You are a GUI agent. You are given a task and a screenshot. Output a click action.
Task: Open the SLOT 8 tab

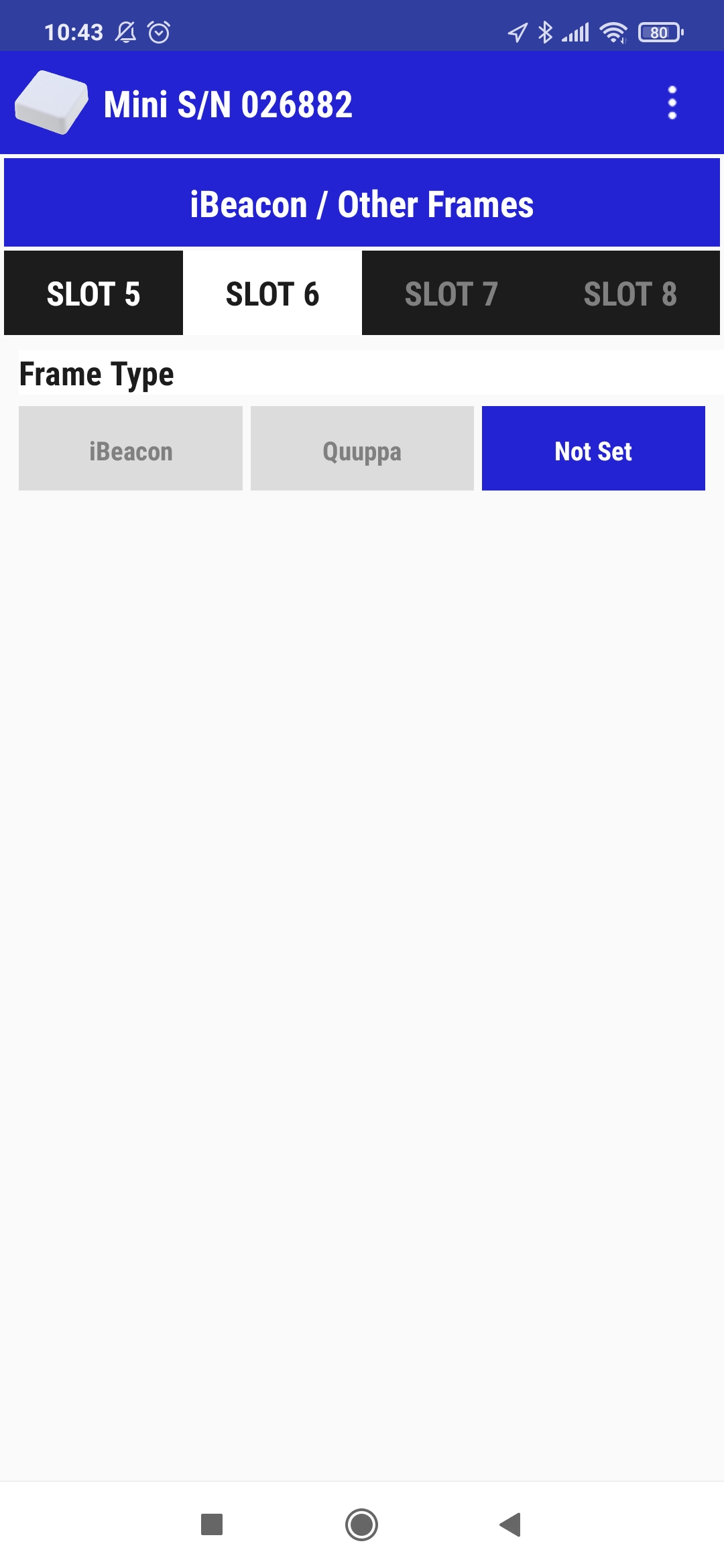coord(630,293)
